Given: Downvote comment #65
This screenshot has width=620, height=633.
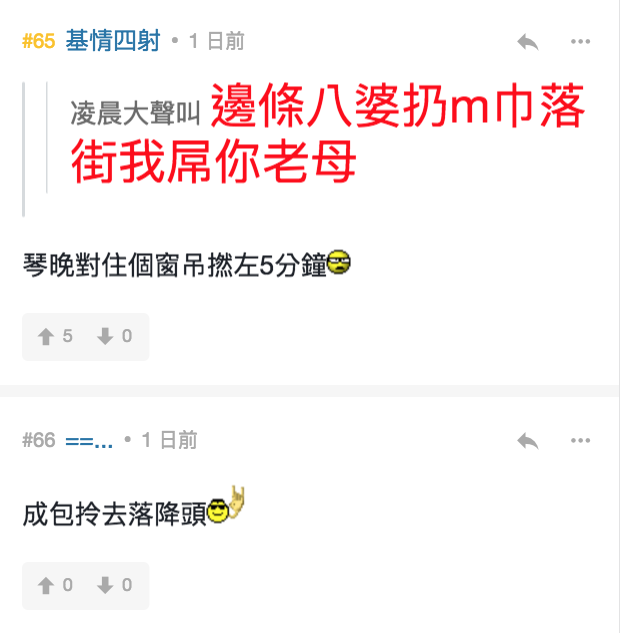Looking at the screenshot, I should [x=114, y=337].
